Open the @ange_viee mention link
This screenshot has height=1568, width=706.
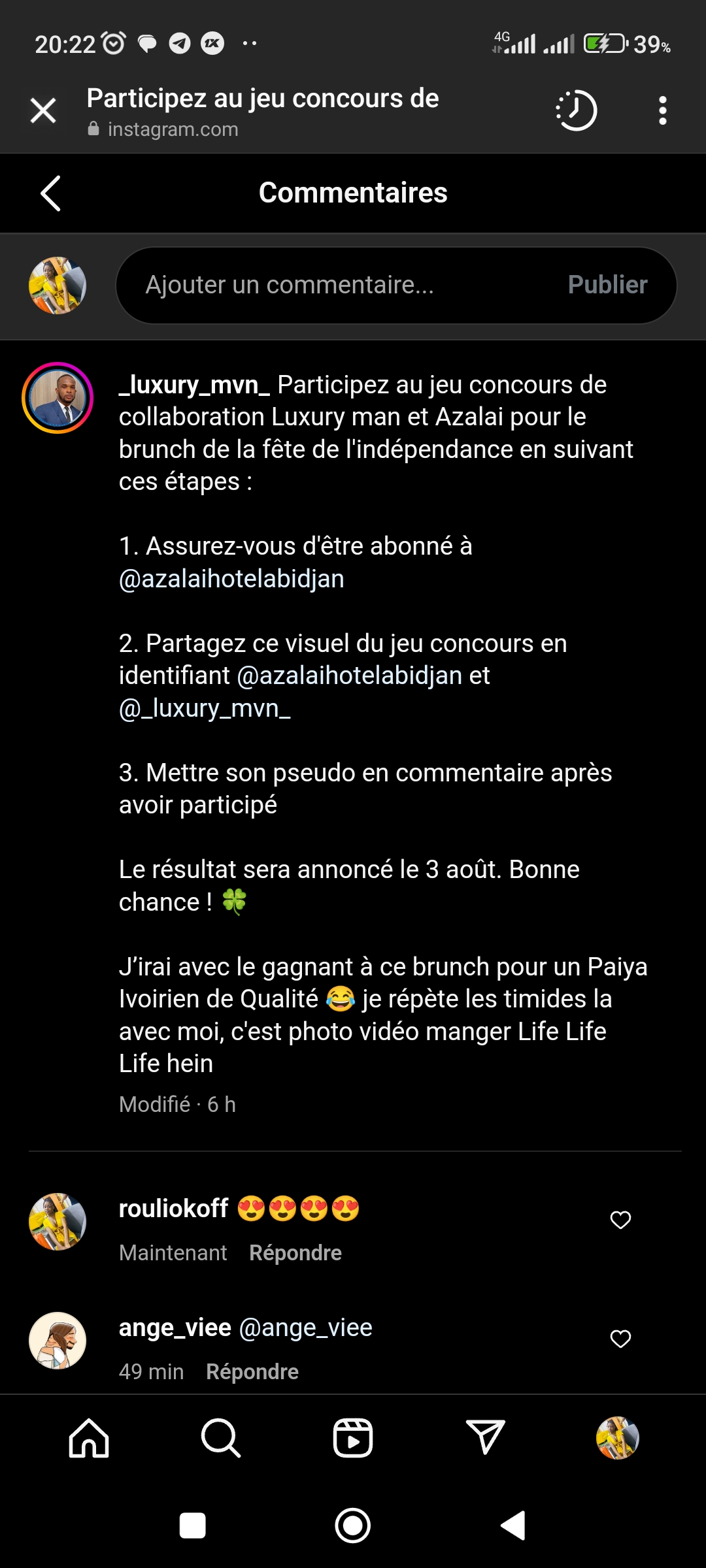(x=306, y=1328)
